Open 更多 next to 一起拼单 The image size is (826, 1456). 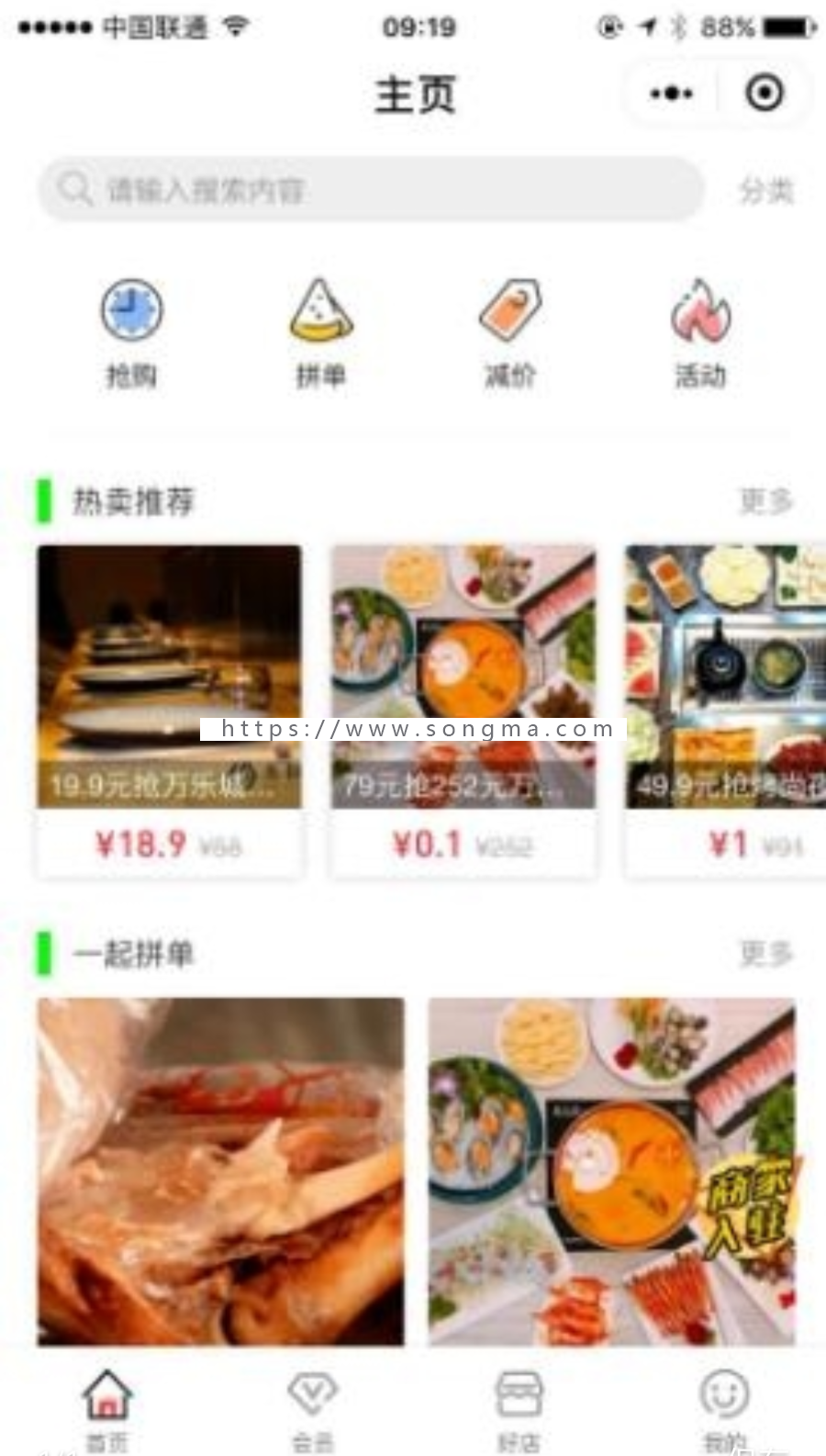[x=765, y=955]
